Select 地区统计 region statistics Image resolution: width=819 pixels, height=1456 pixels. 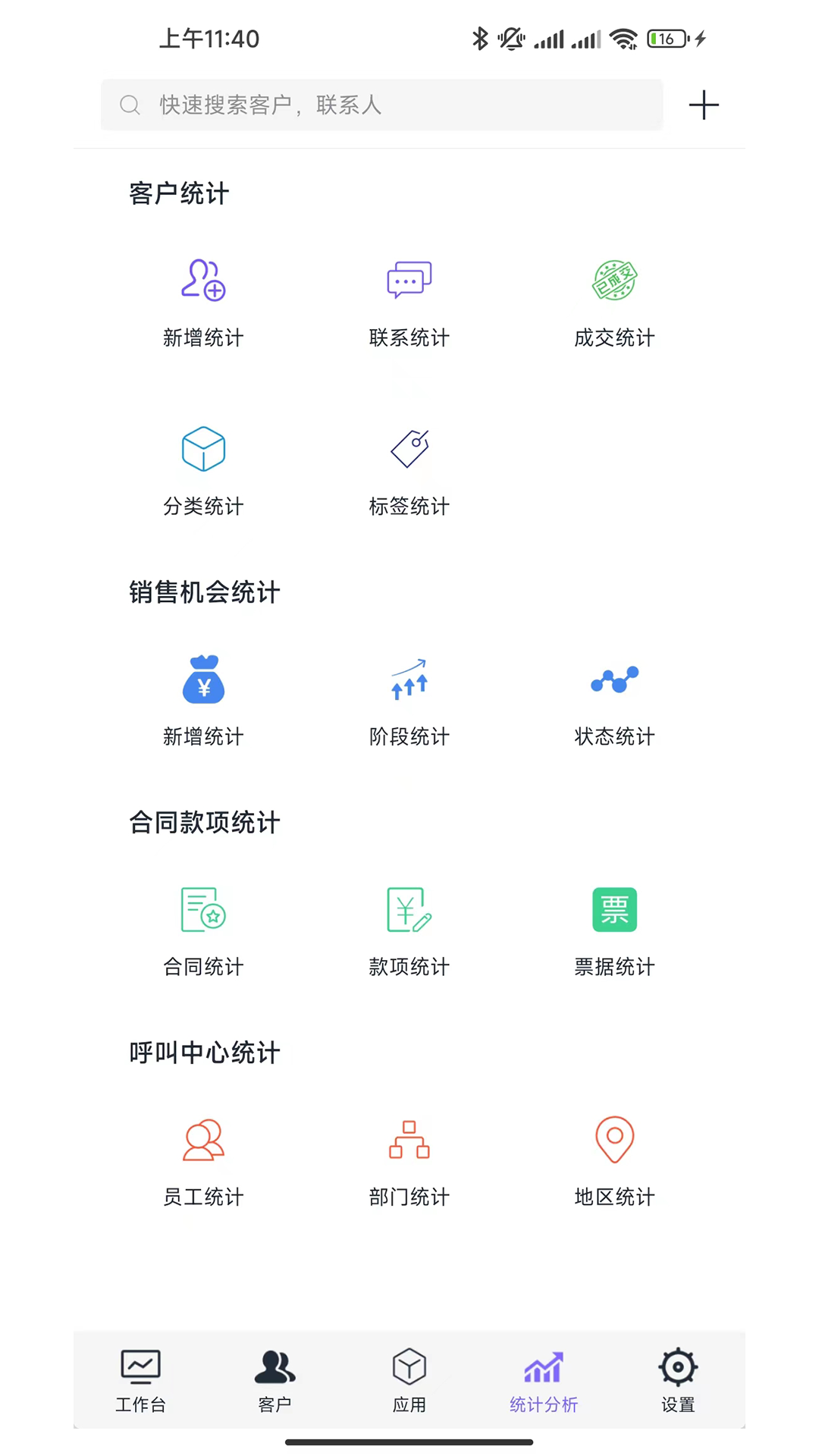click(x=614, y=1160)
